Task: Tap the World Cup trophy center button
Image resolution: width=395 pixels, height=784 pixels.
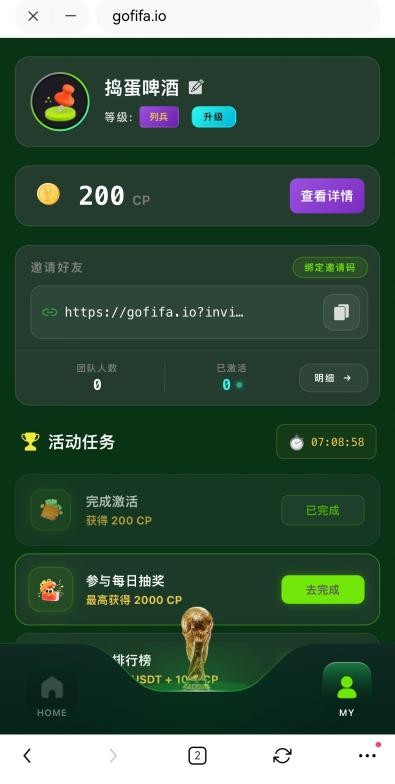Action: coord(197,649)
